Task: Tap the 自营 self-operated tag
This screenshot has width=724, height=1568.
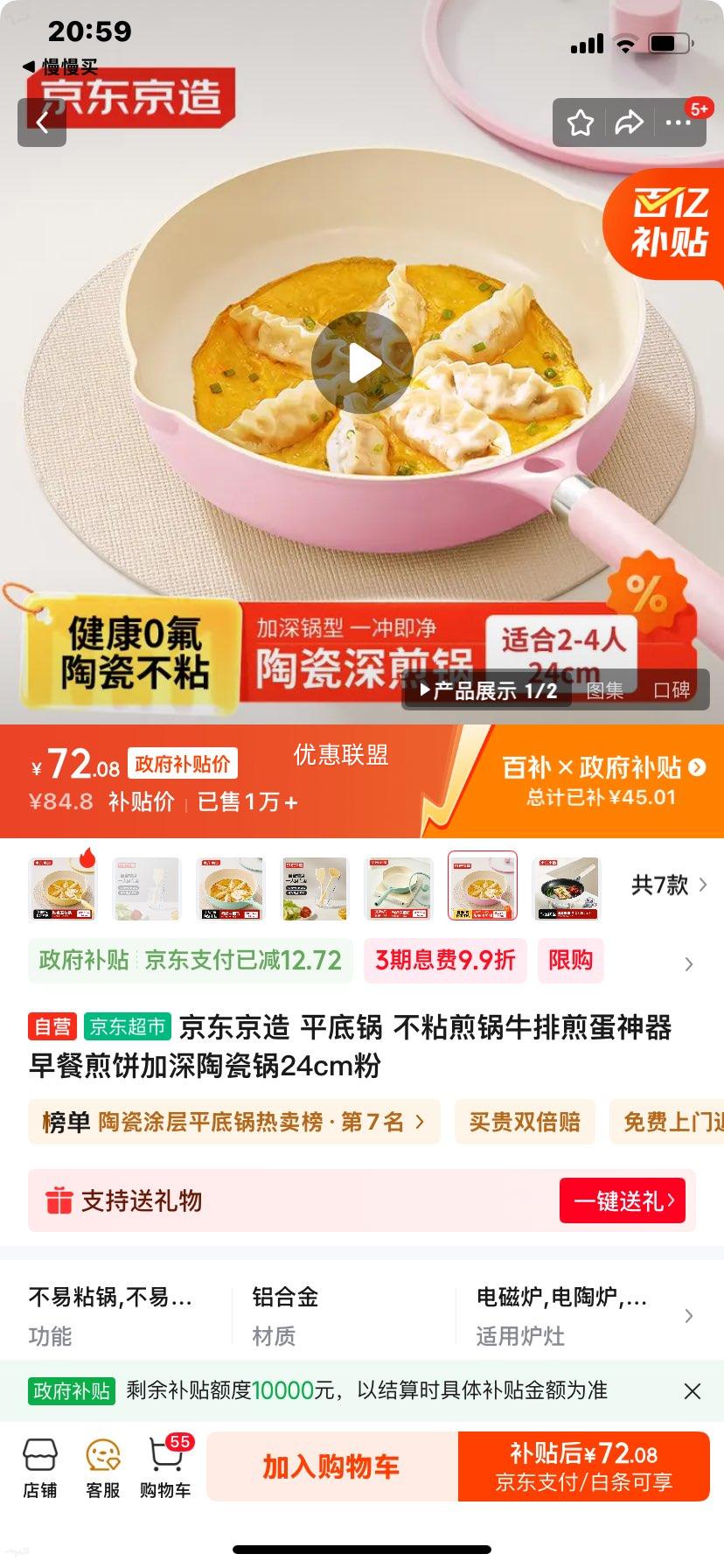Action: [x=52, y=1027]
